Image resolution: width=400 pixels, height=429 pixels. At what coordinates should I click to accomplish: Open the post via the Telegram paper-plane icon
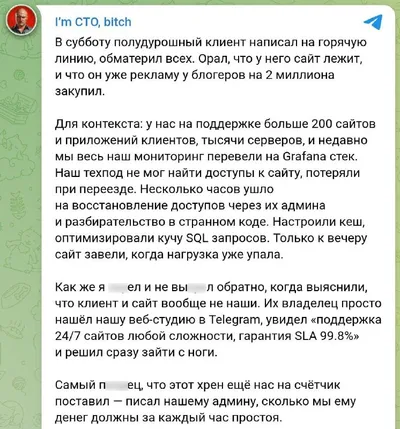373,22
